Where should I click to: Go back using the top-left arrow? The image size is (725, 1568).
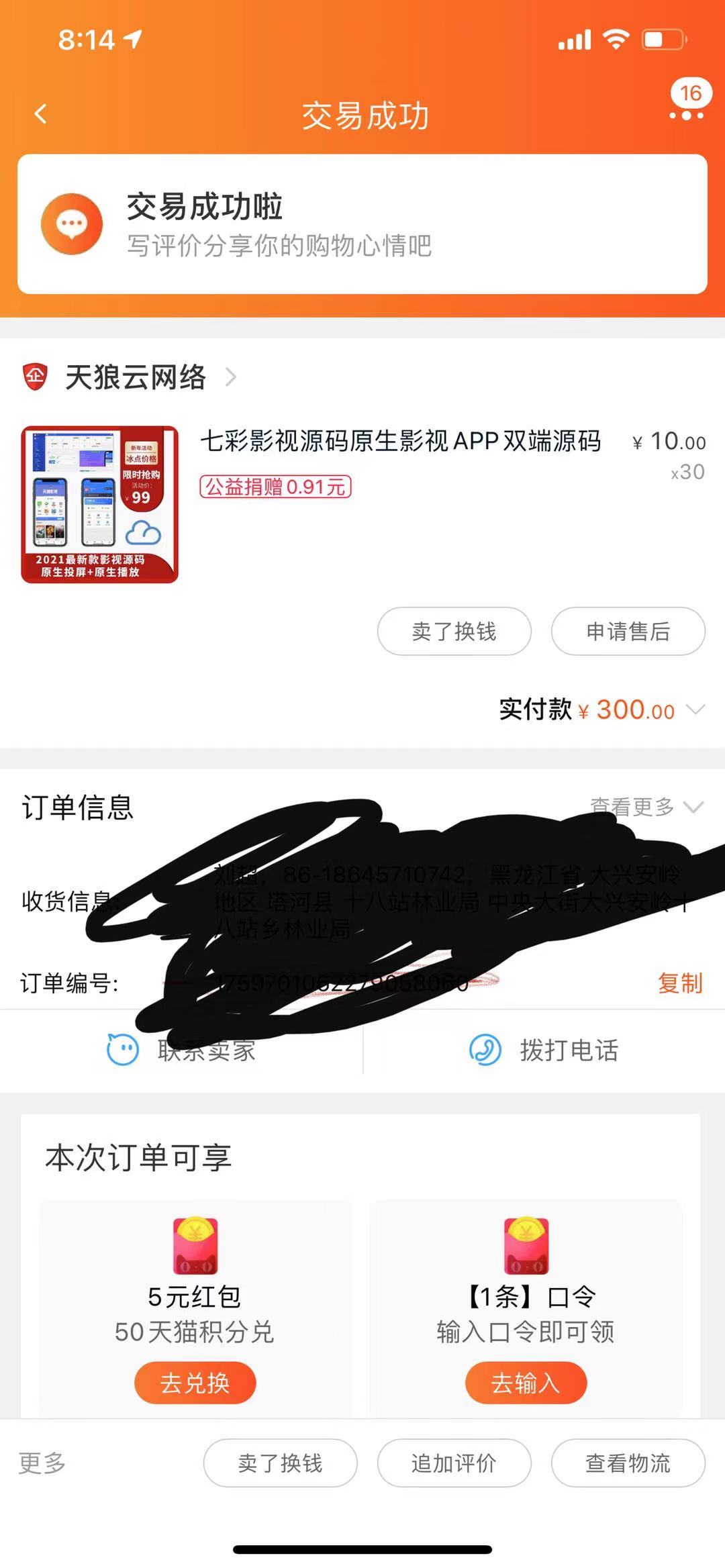coord(41,114)
